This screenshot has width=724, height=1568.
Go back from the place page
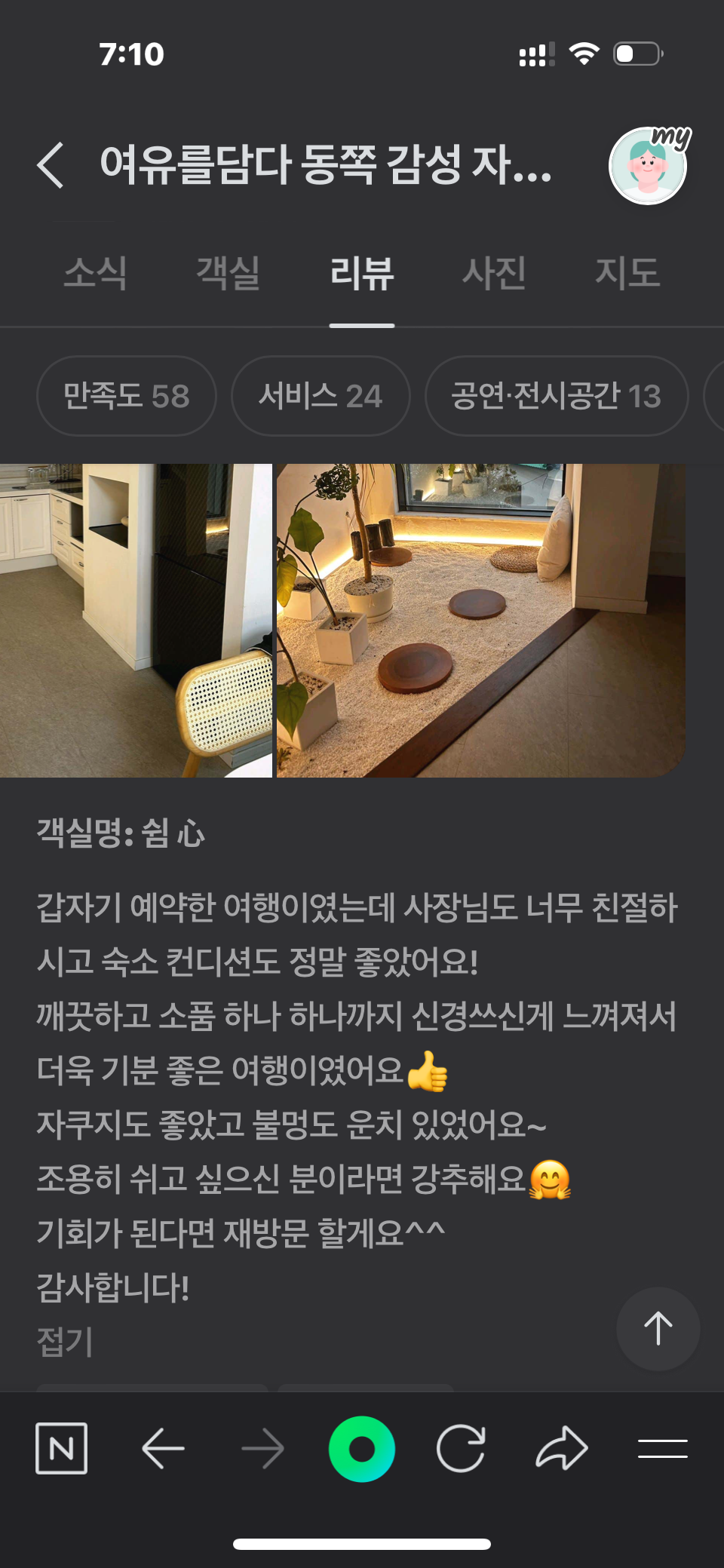click(x=51, y=165)
